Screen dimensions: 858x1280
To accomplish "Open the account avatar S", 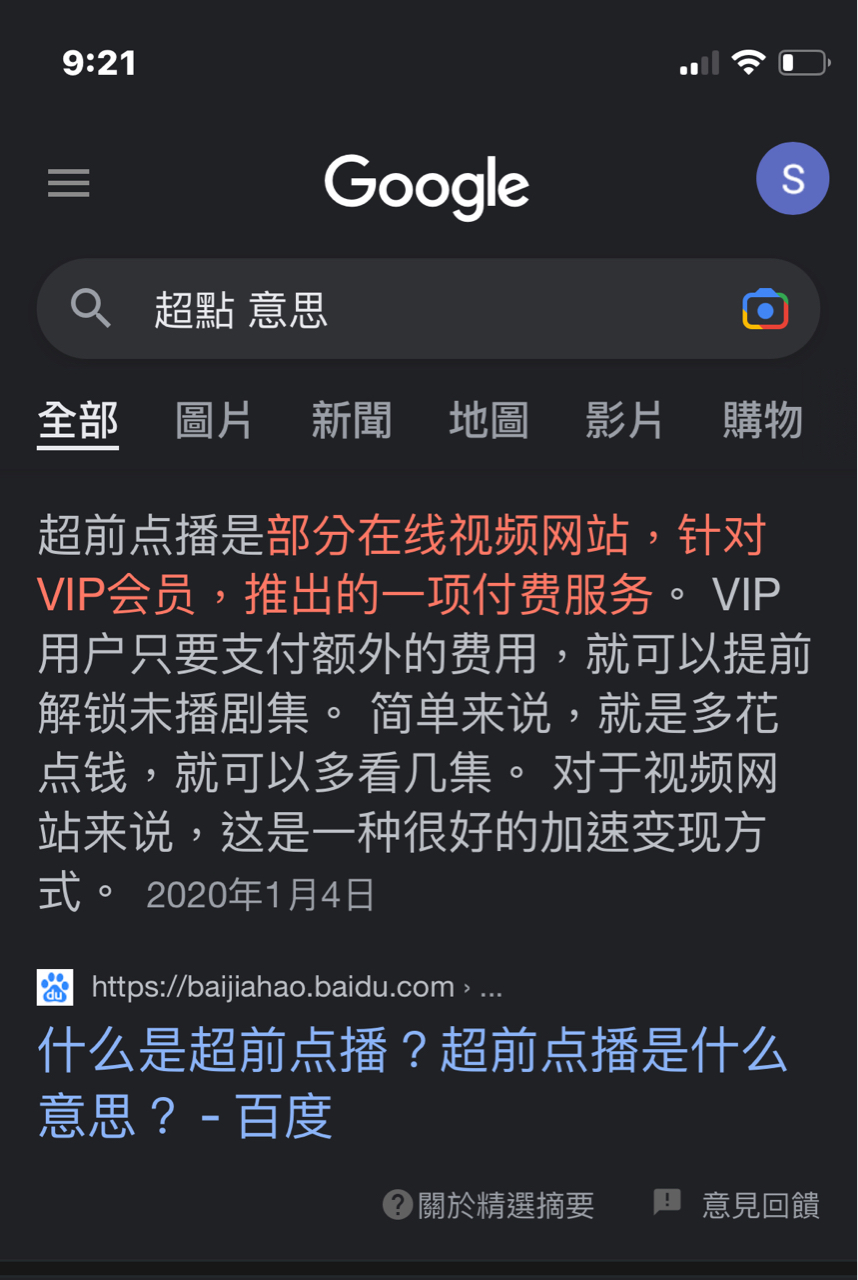I will click(x=792, y=179).
